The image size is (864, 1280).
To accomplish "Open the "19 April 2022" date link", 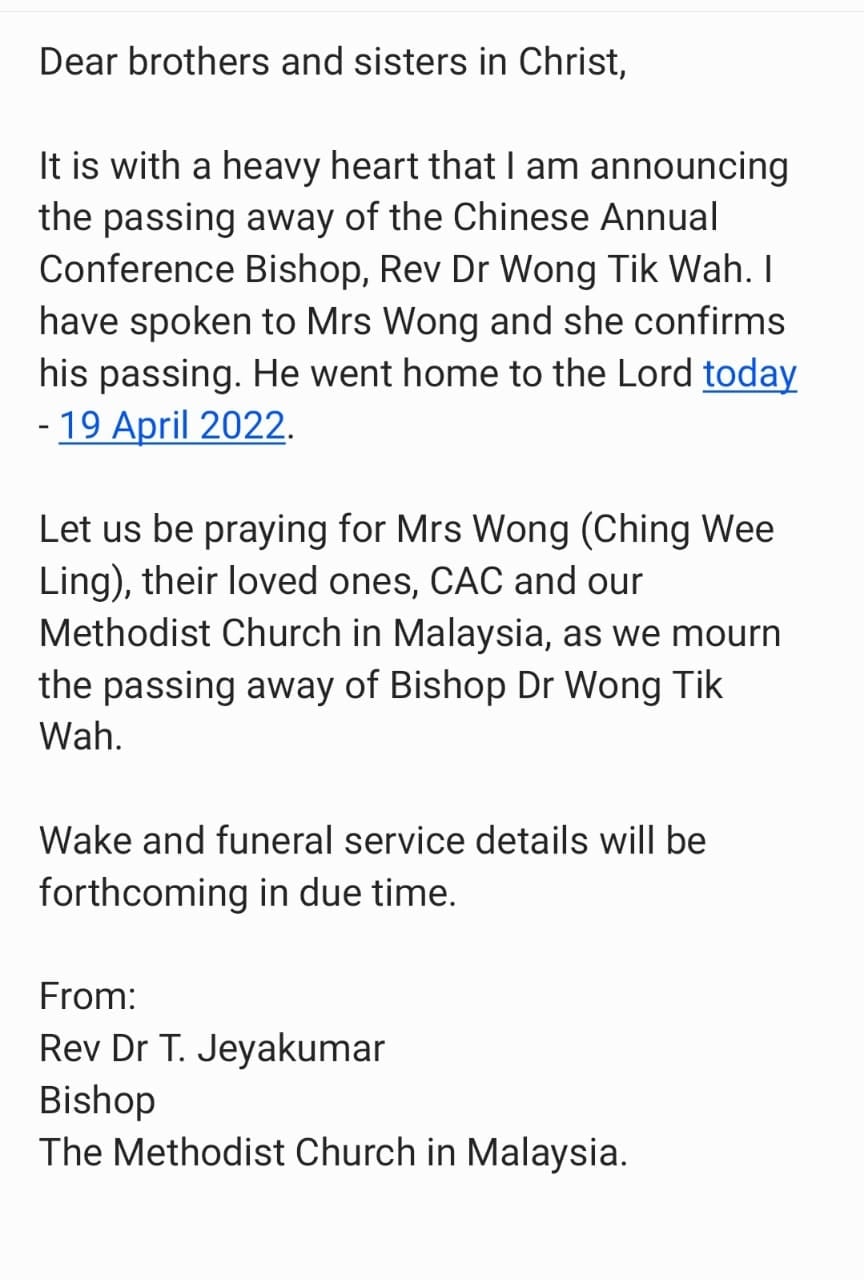I will coord(173,426).
